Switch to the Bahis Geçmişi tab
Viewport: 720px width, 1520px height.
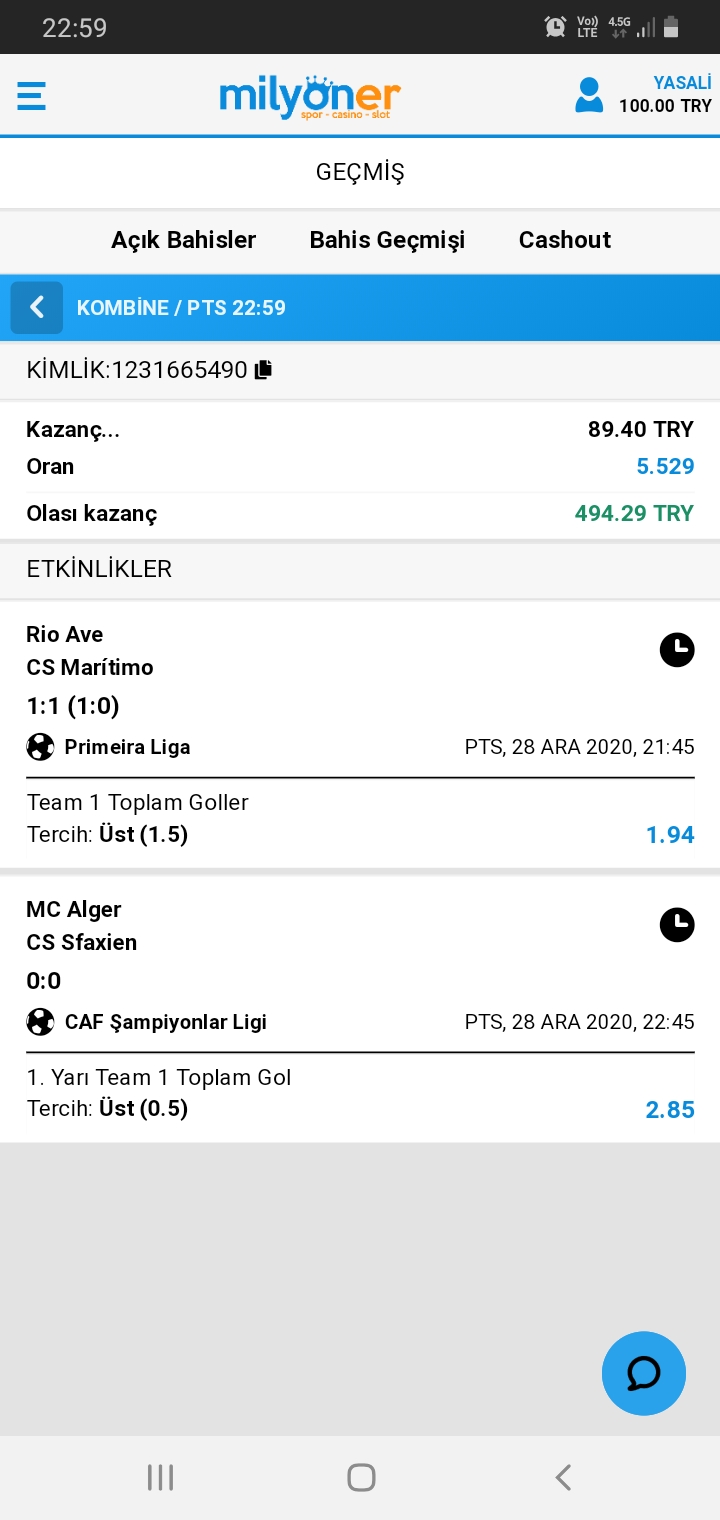coord(387,240)
